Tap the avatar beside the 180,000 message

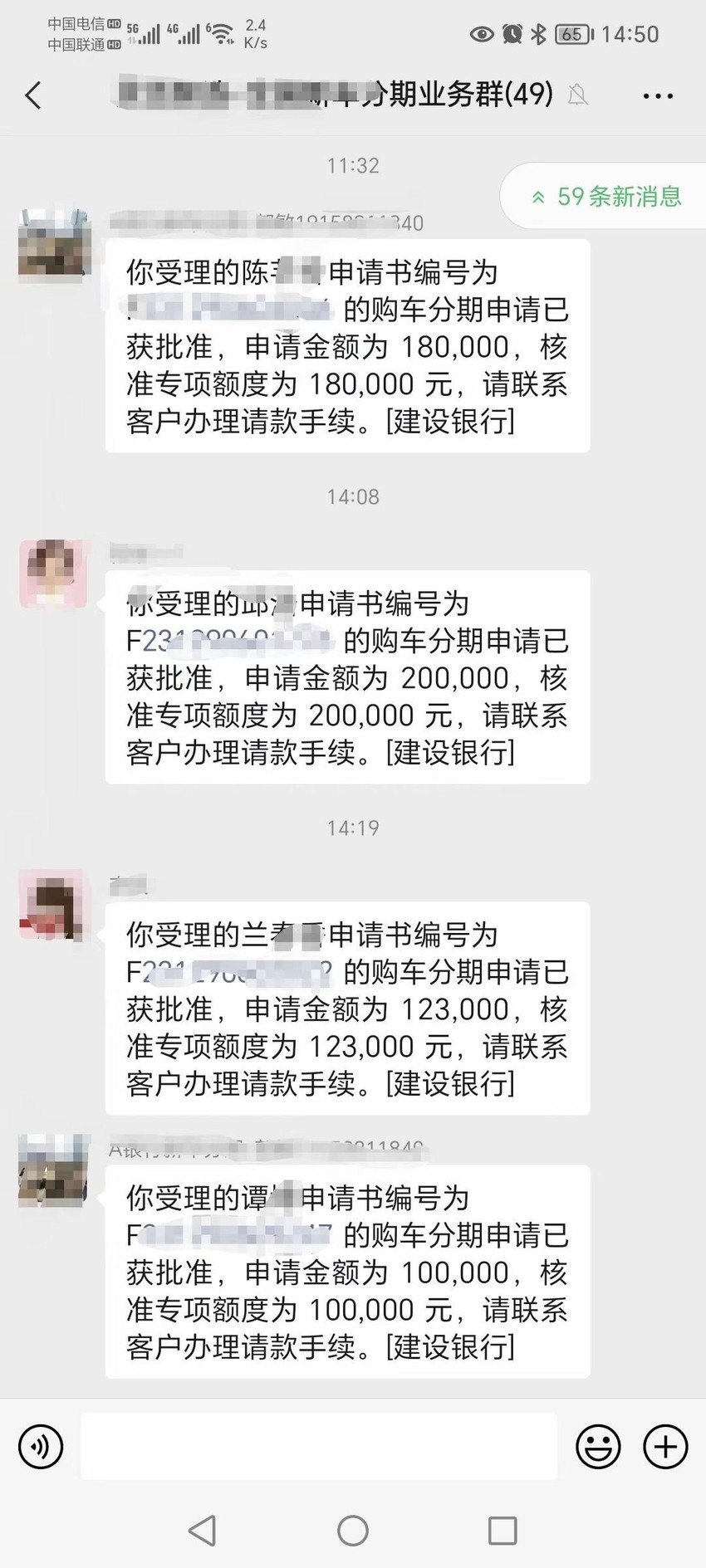(53, 243)
